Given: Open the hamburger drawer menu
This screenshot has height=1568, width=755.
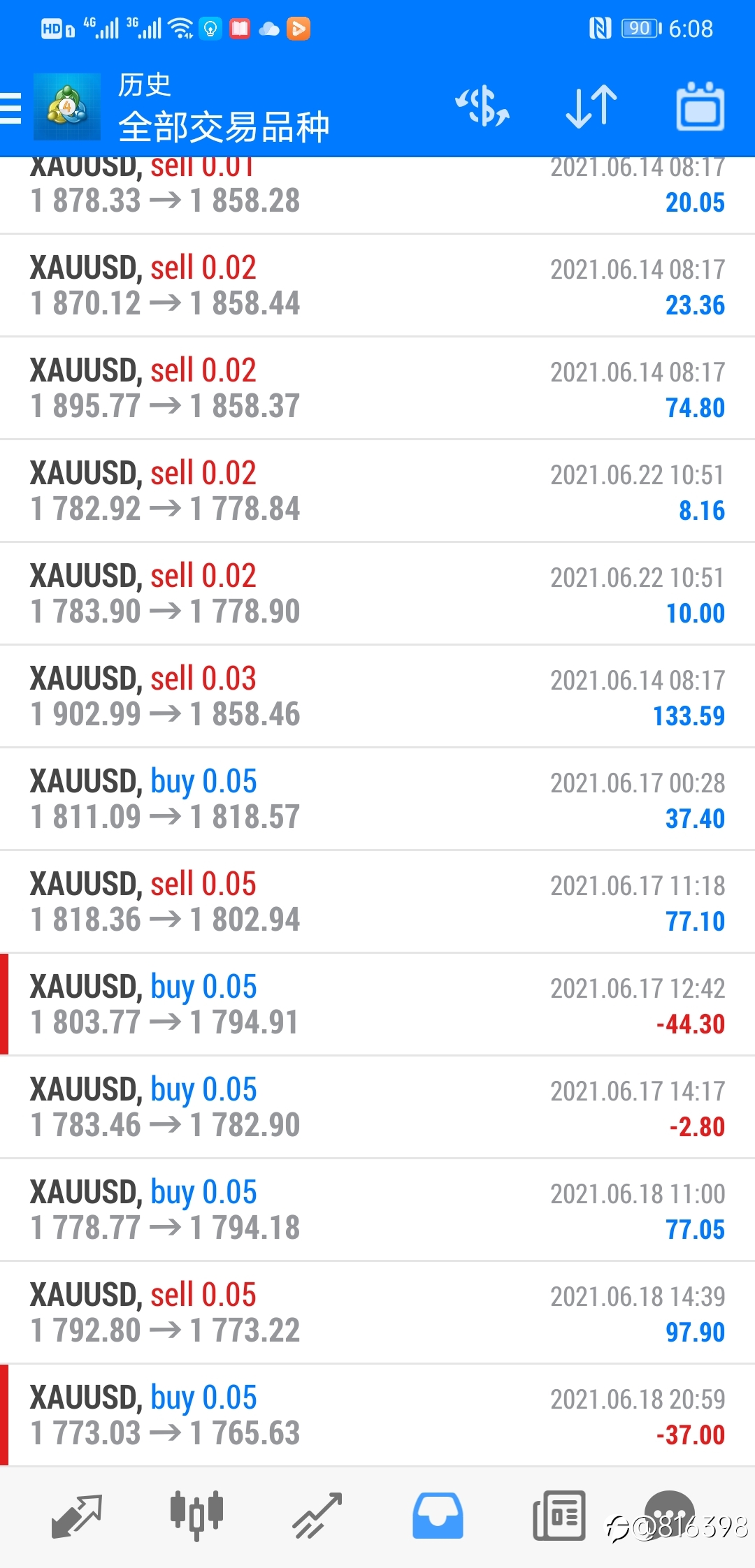Looking at the screenshot, I should tap(11, 108).
